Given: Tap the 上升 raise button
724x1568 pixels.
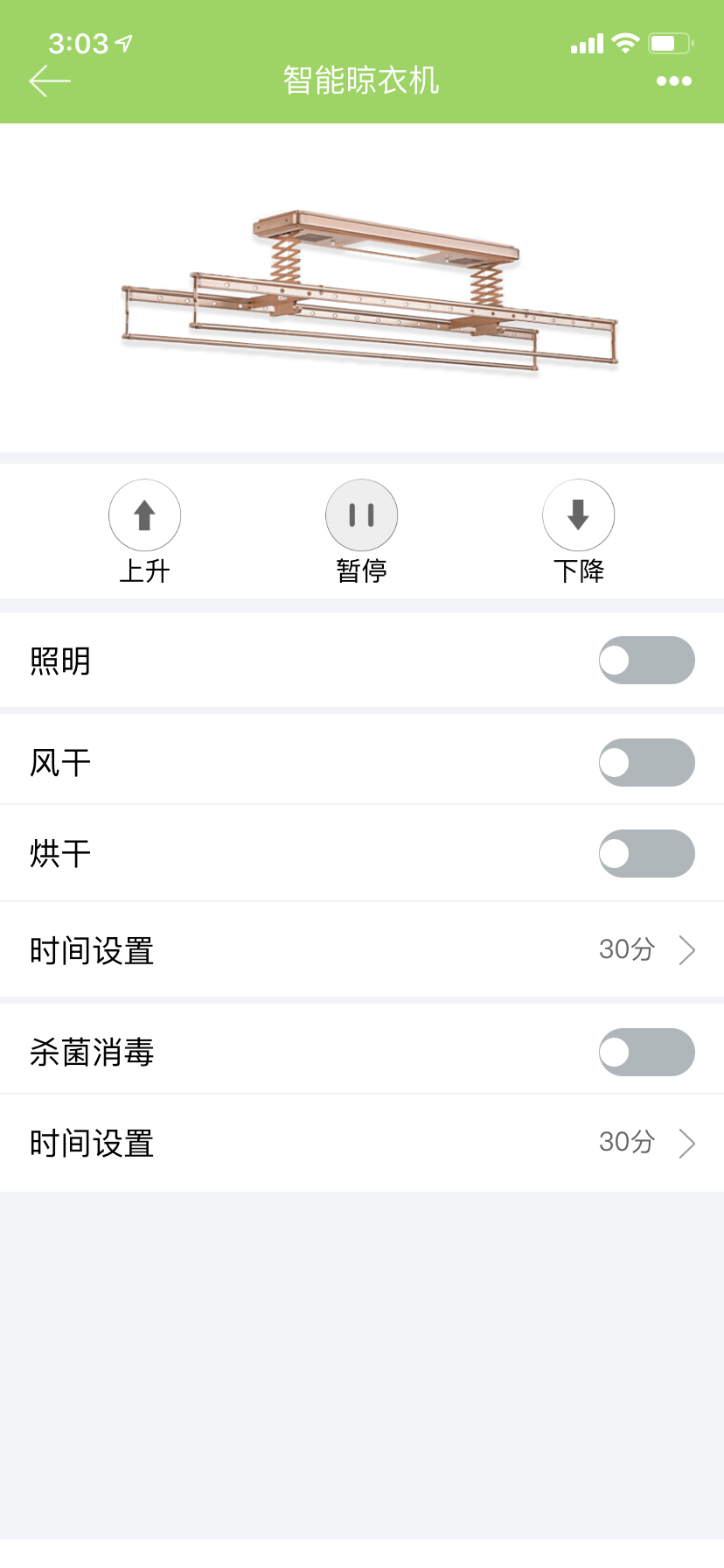Looking at the screenshot, I should click(145, 515).
